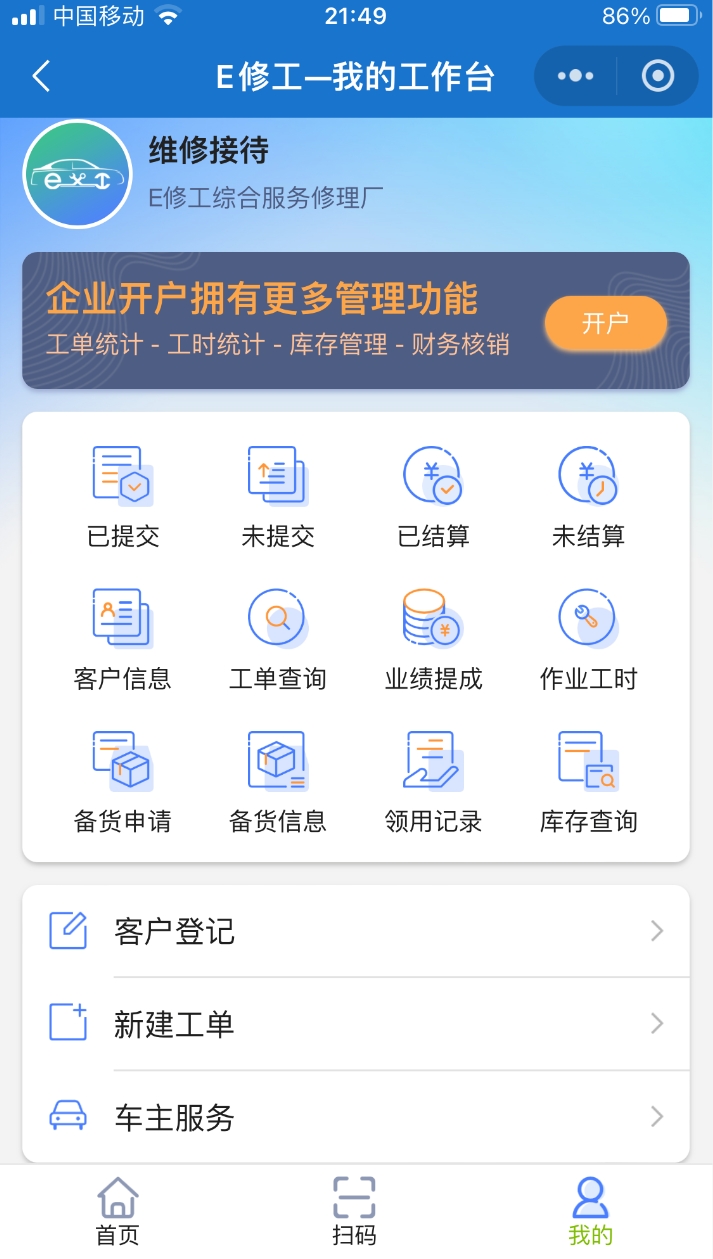Image resolution: width=713 pixels, height=1259 pixels.
Task: Open the 客户登记 row
Action: (x=356, y=931)
